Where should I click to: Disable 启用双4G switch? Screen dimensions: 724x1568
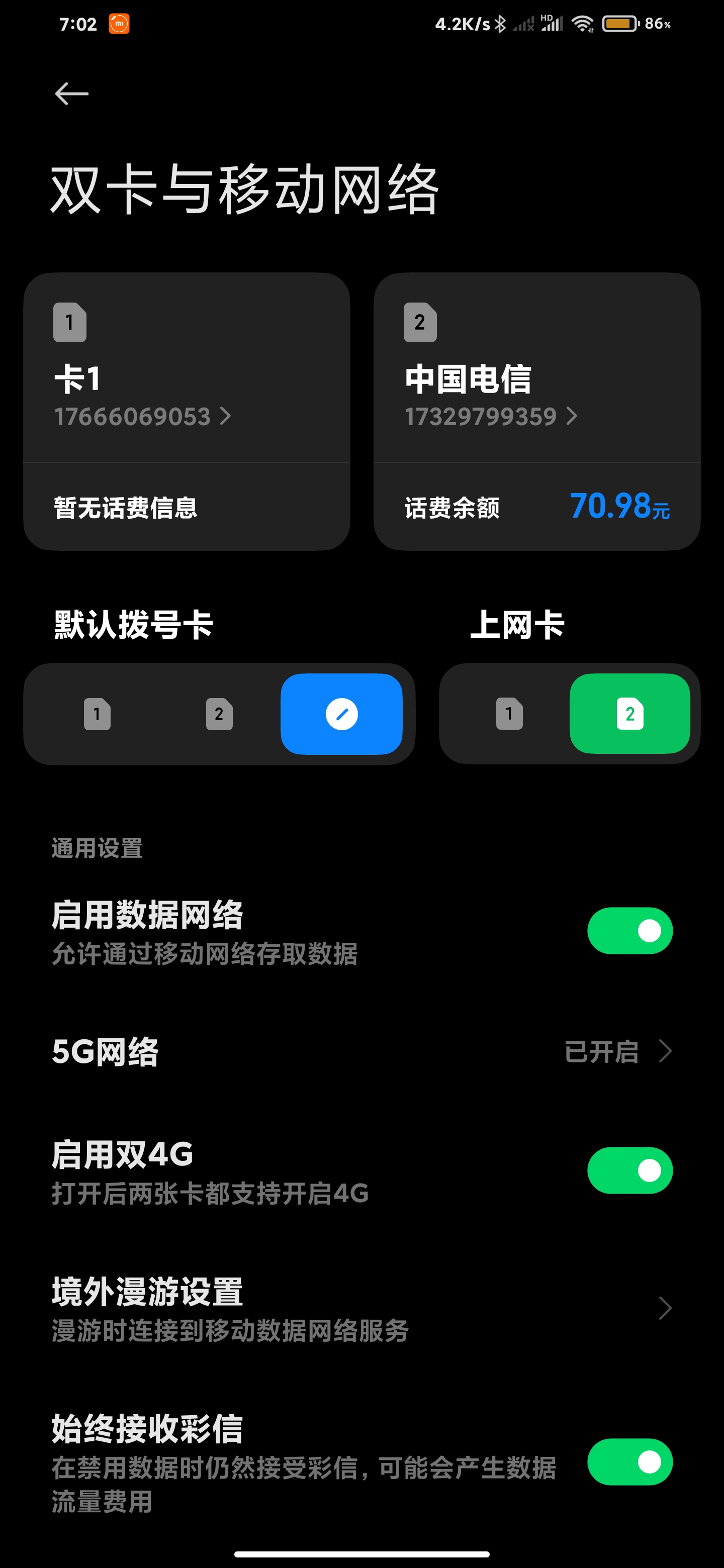(x=629, y=1170)
